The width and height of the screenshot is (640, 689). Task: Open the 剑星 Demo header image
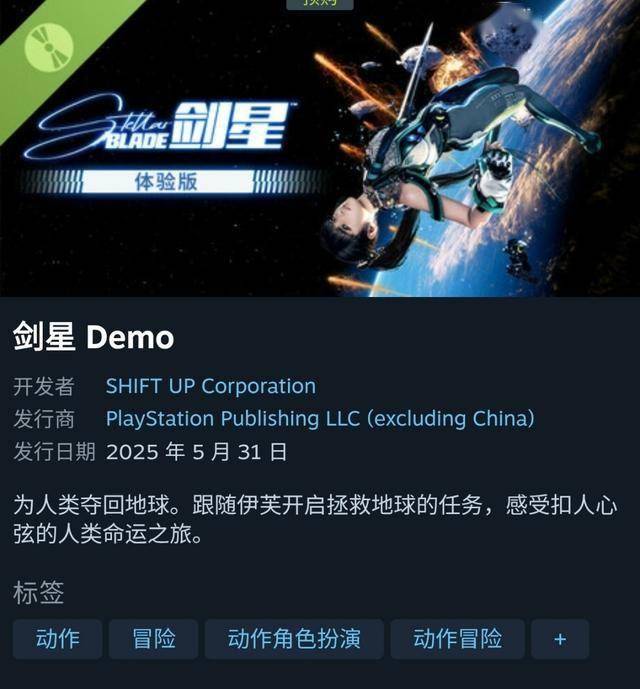pos(320,150)
